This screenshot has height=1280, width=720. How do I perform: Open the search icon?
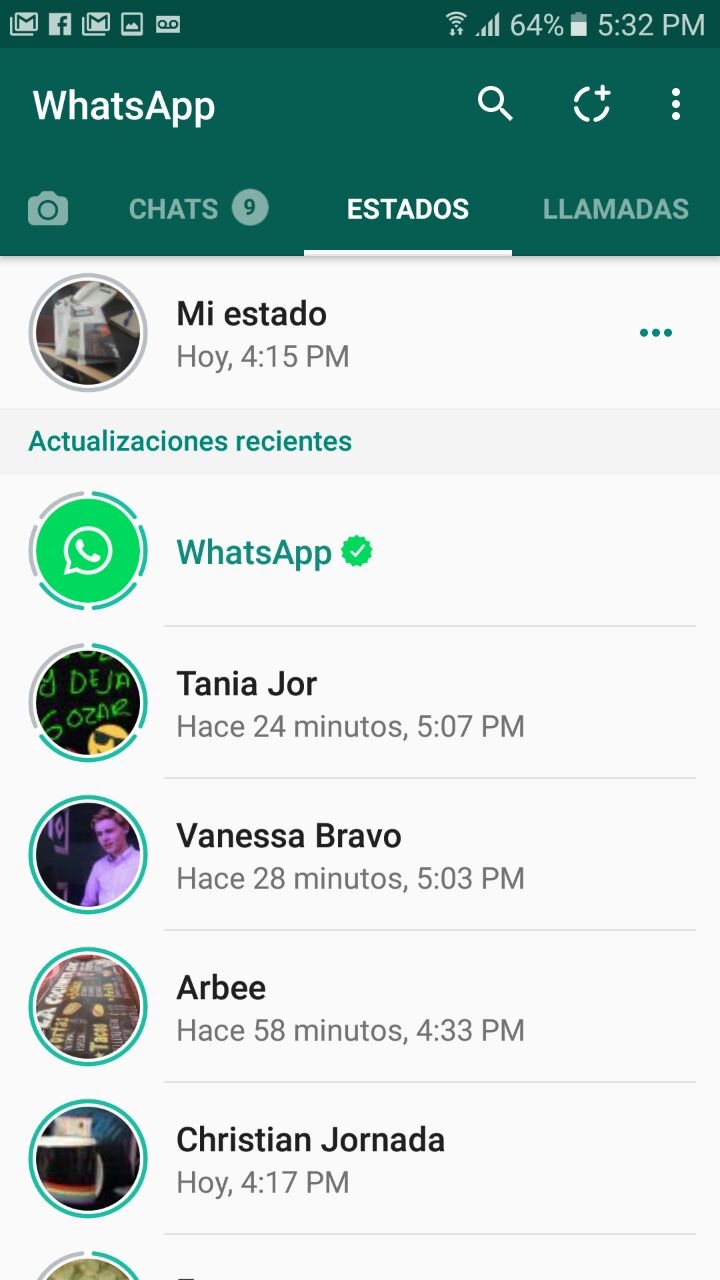coord(495,104)
